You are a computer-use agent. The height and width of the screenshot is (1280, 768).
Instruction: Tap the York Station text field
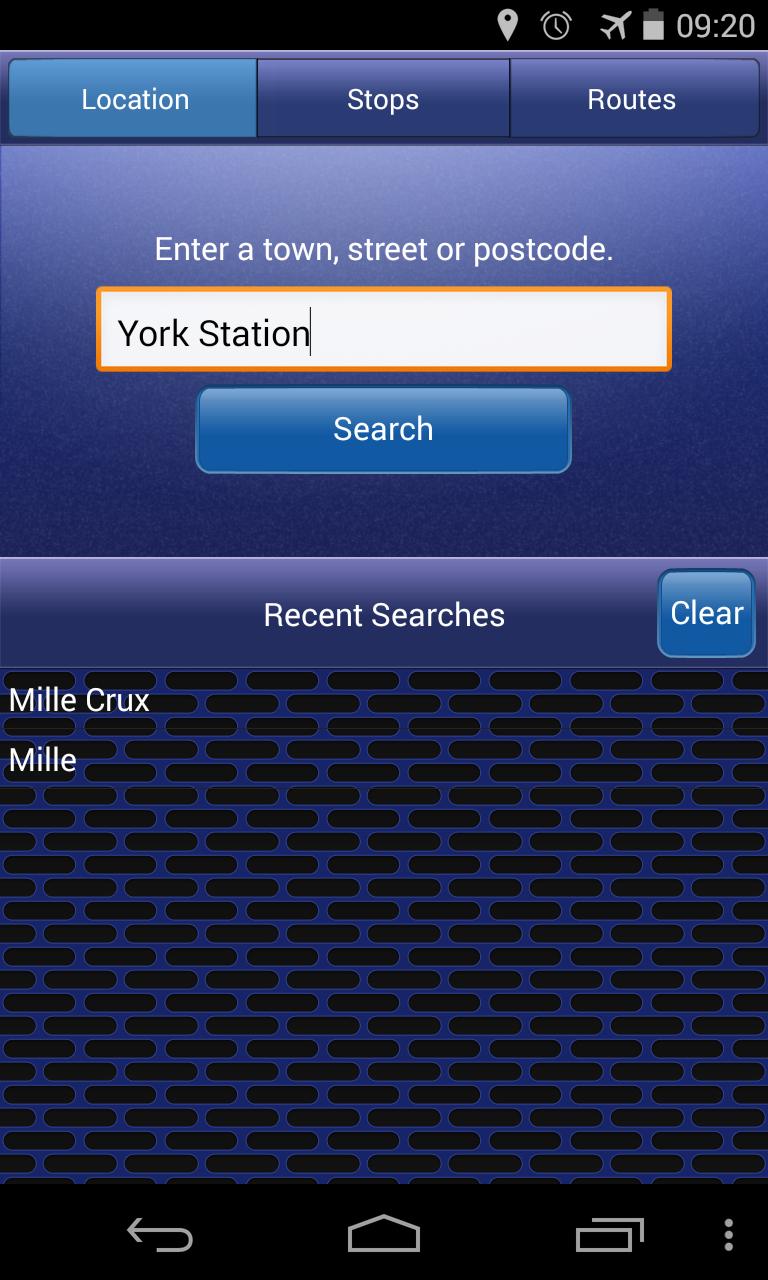coord(383,328)
